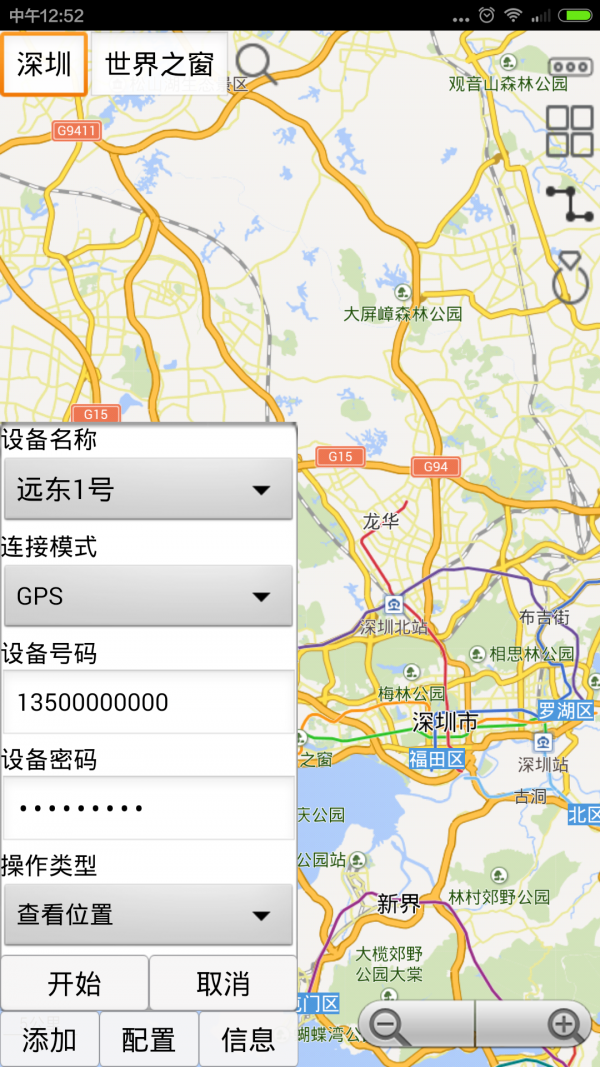600x1067 pixels.
Task: Open the 信息 info button
Action: (x=248, y=1040)
